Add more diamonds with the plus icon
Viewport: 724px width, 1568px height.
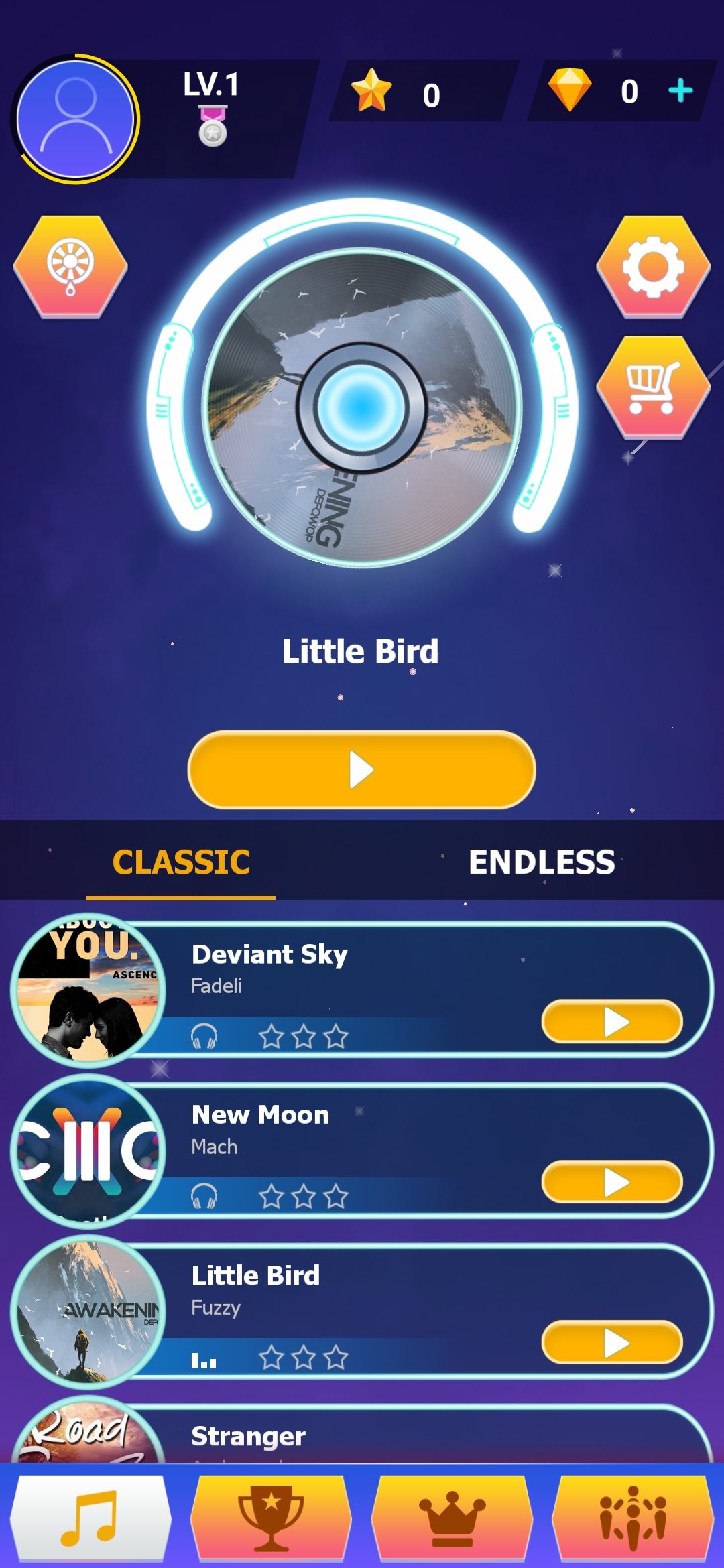[680, 90]
